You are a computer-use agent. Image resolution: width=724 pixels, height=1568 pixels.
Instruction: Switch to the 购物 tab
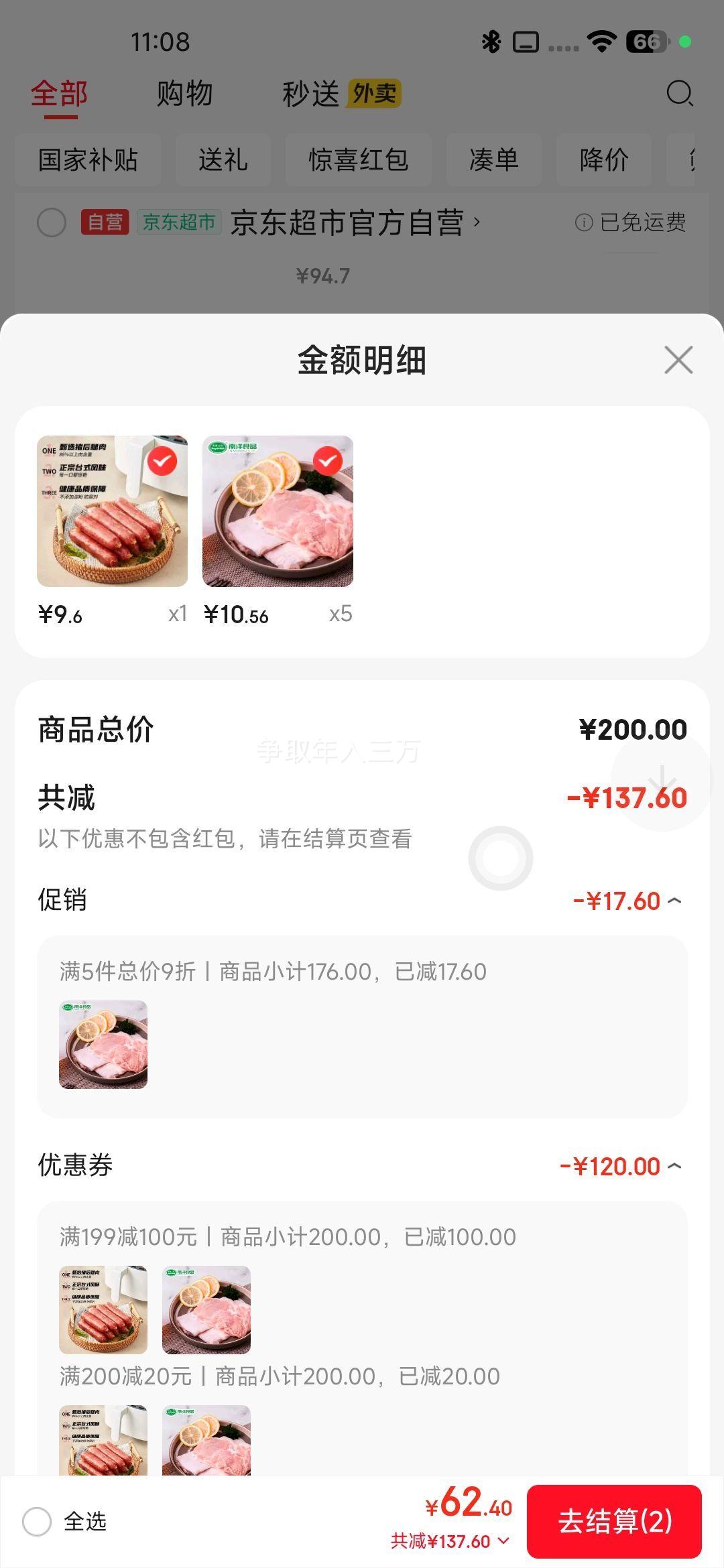pyautogui.click(x=184, y=93)
